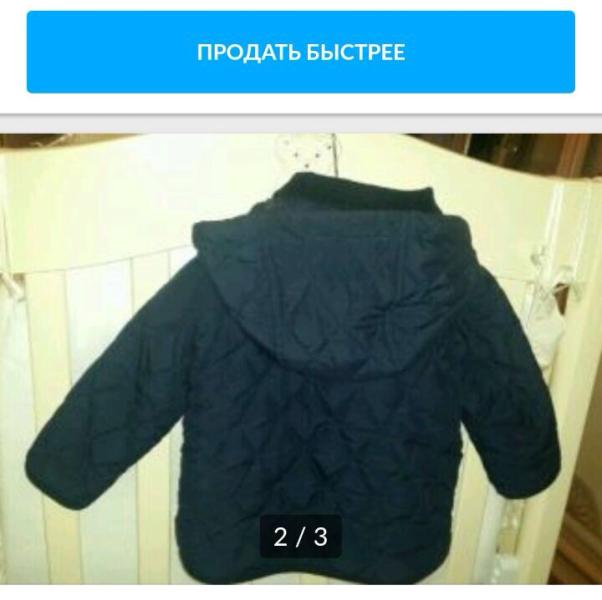Open the jacket listing photo
Screen dimensions: 602x600
pos(301,359)
